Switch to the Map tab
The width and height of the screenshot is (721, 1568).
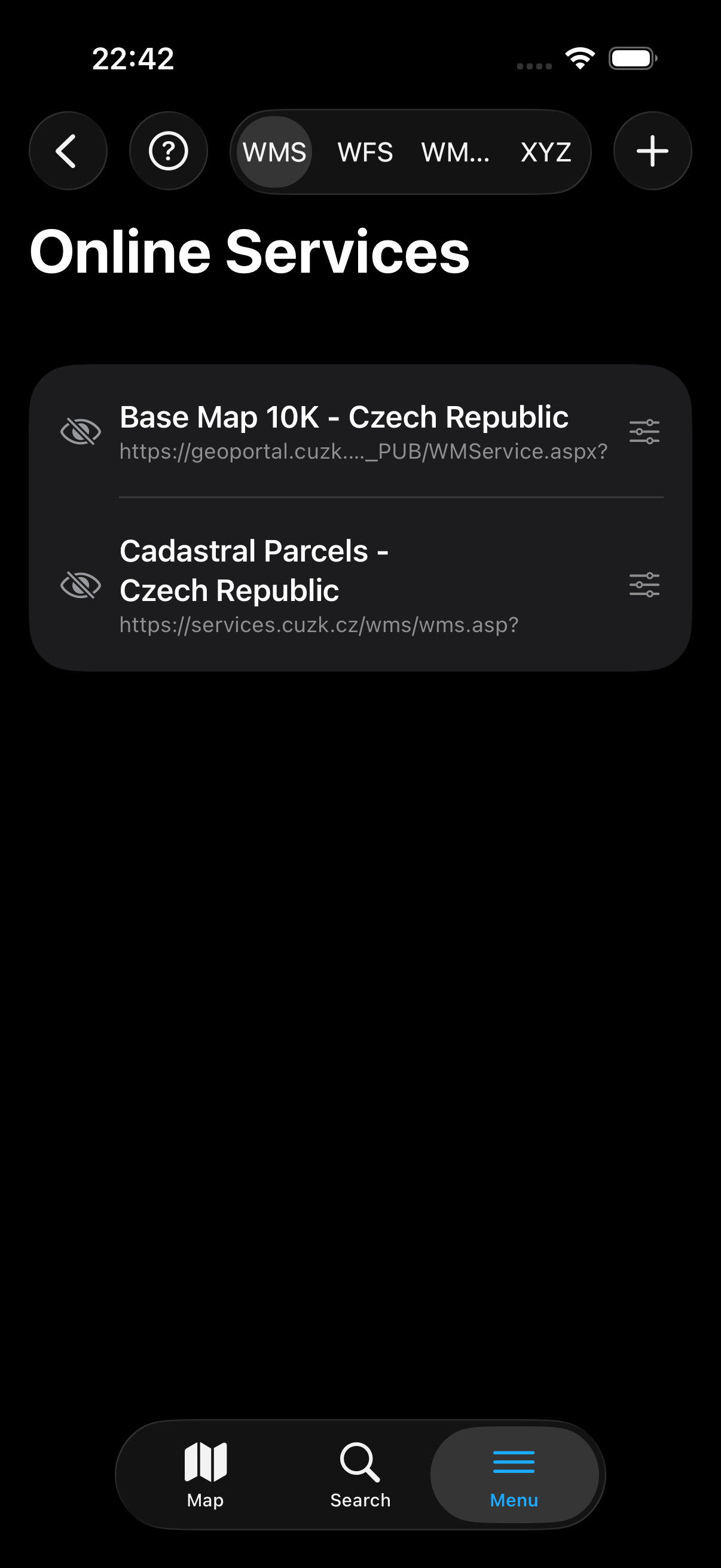pyautogui.click(x=205, y=1474)
